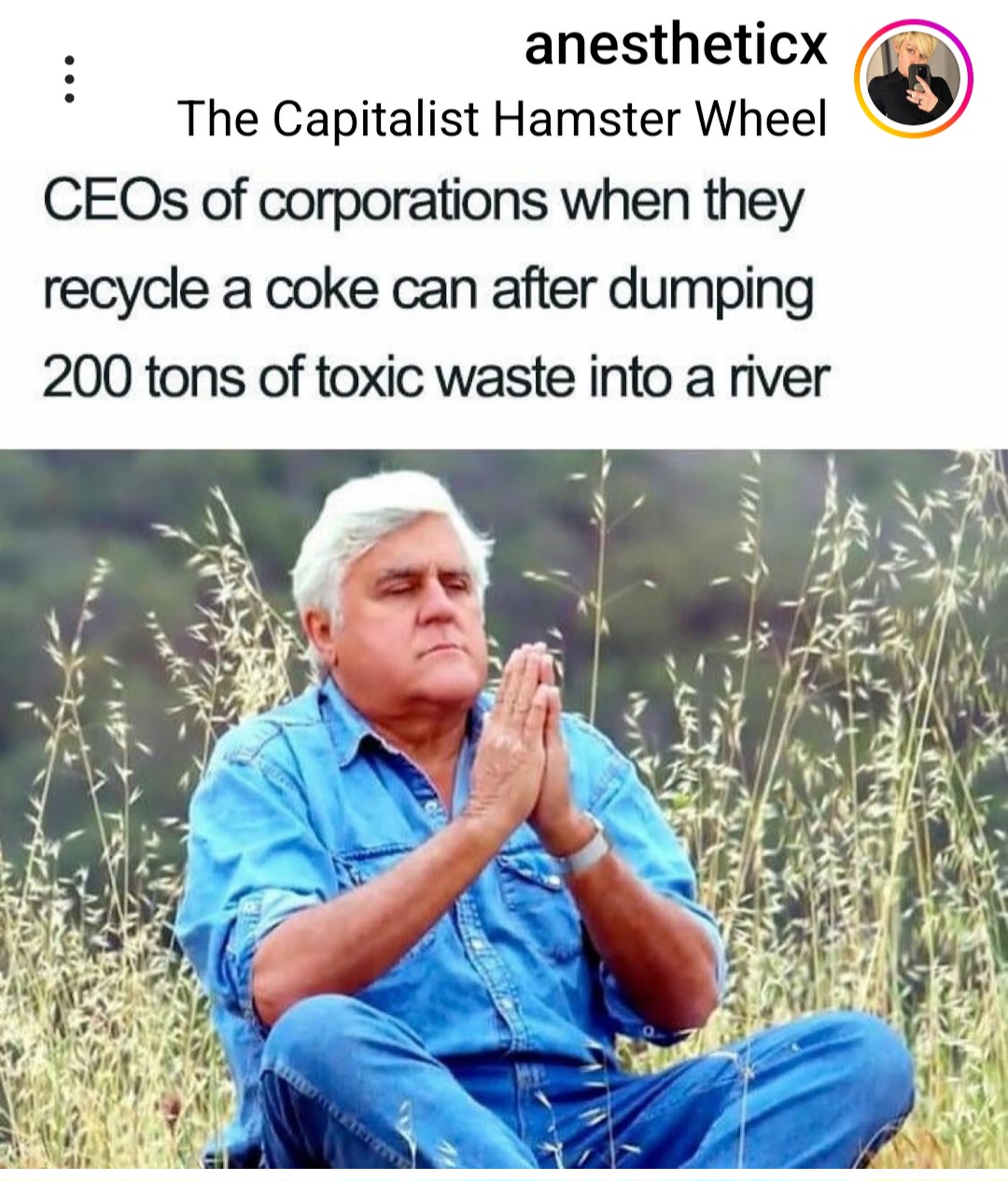Open anestheticx's profile from the username
Image resolution: width=1008 pixels, height=1181 pixels.
coord(675,44)
